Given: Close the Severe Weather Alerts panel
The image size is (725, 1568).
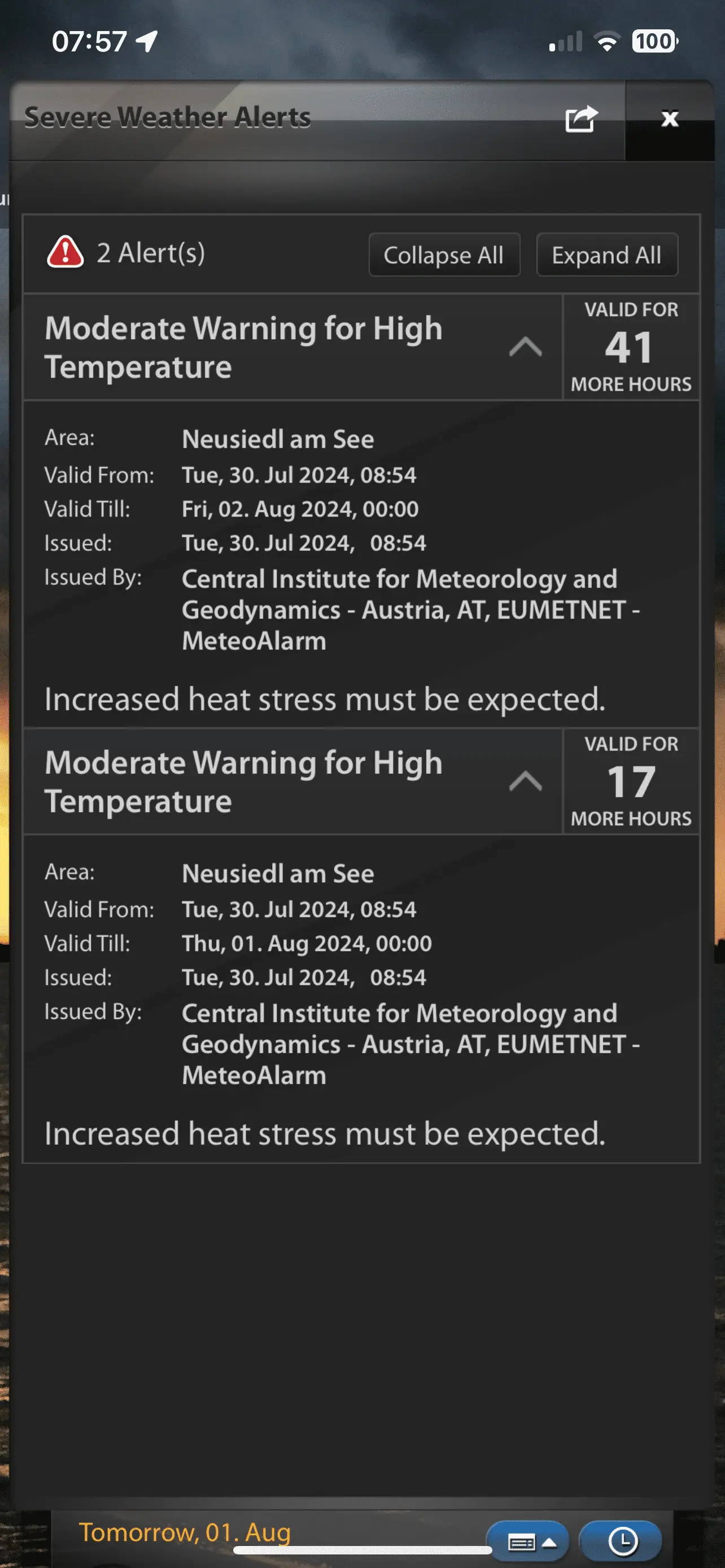Looking at the screenshot, I should coord(670,119).
